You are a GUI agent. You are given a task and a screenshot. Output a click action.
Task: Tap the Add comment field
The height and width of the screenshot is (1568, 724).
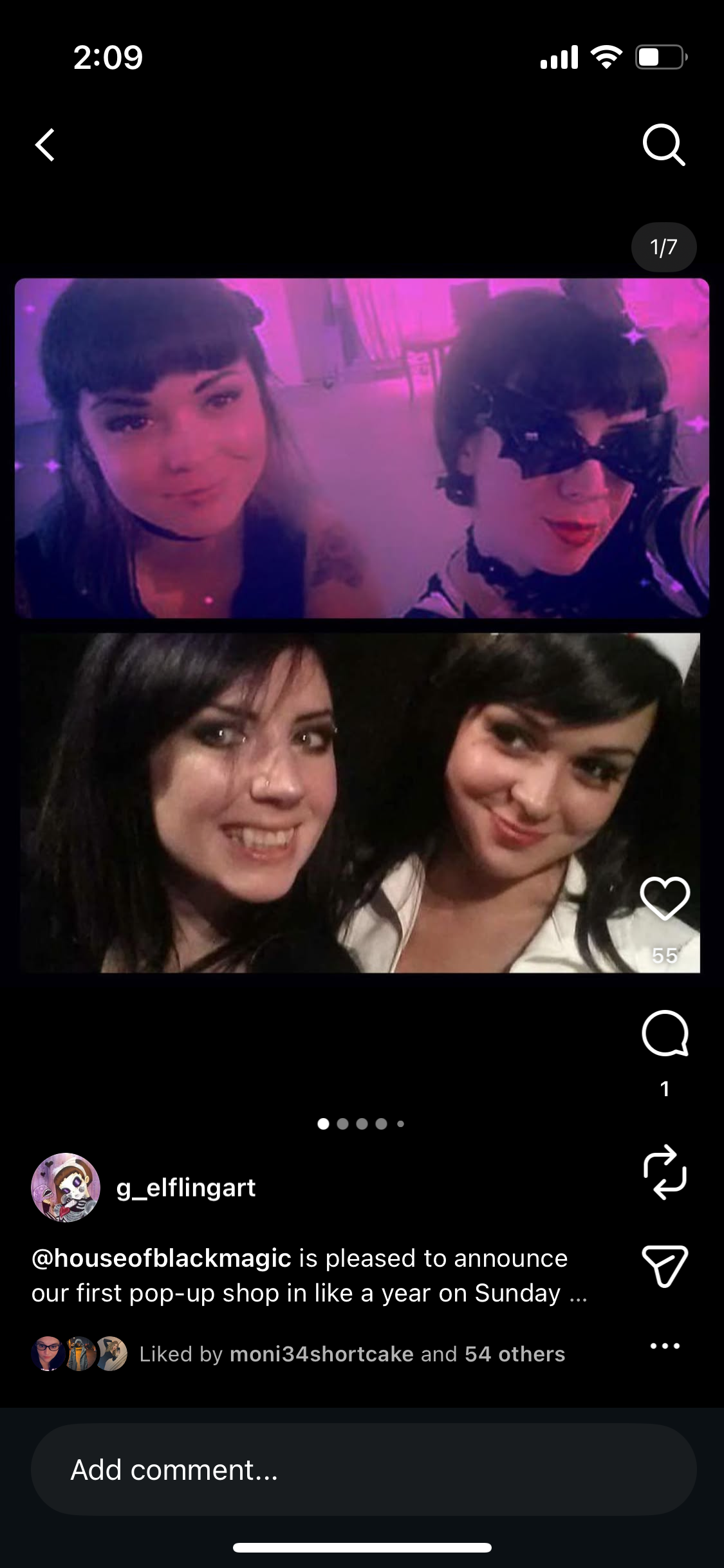364,1470
